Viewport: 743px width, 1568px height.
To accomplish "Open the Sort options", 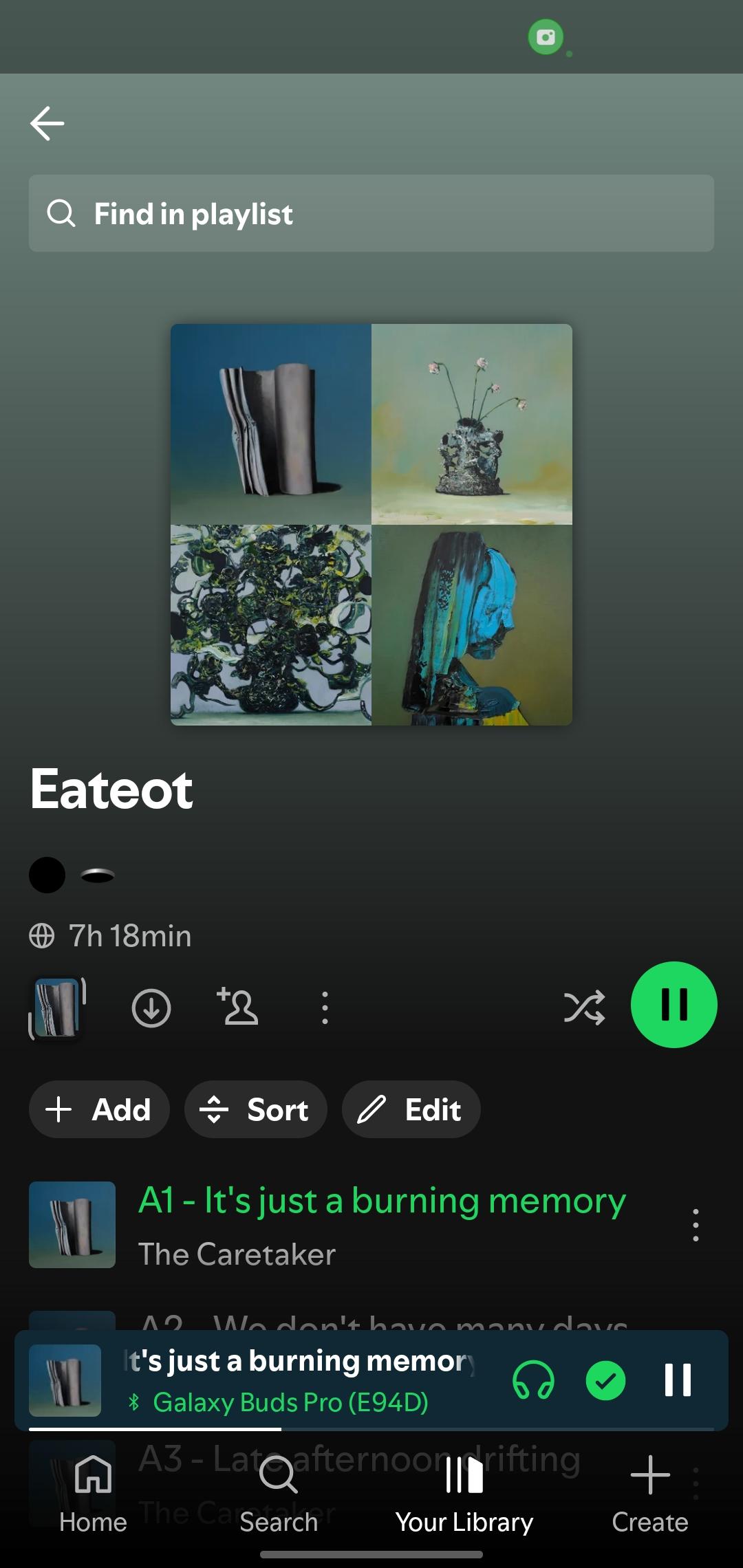I will (x=255, y=1109).
